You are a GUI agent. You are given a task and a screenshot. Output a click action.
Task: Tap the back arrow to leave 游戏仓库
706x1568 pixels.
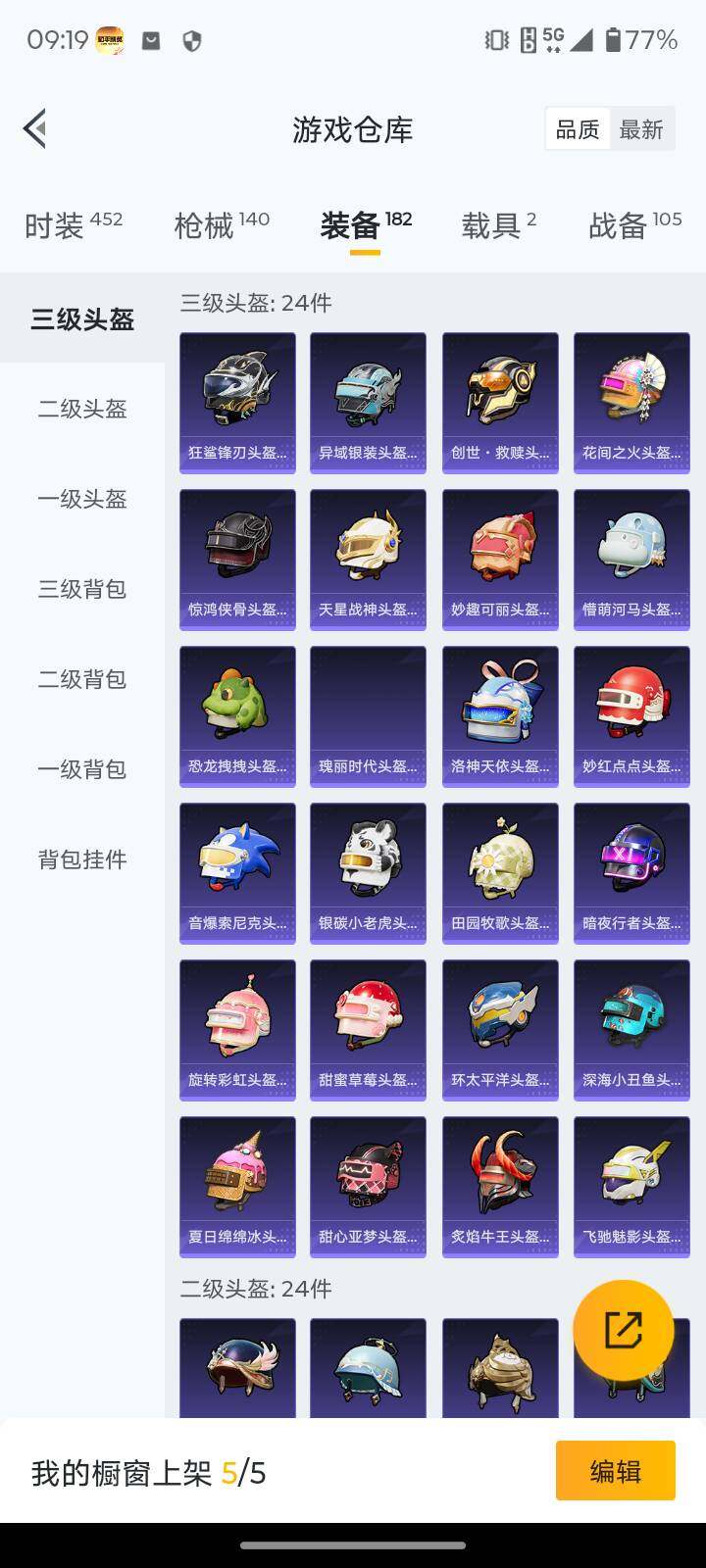(34, 128)
